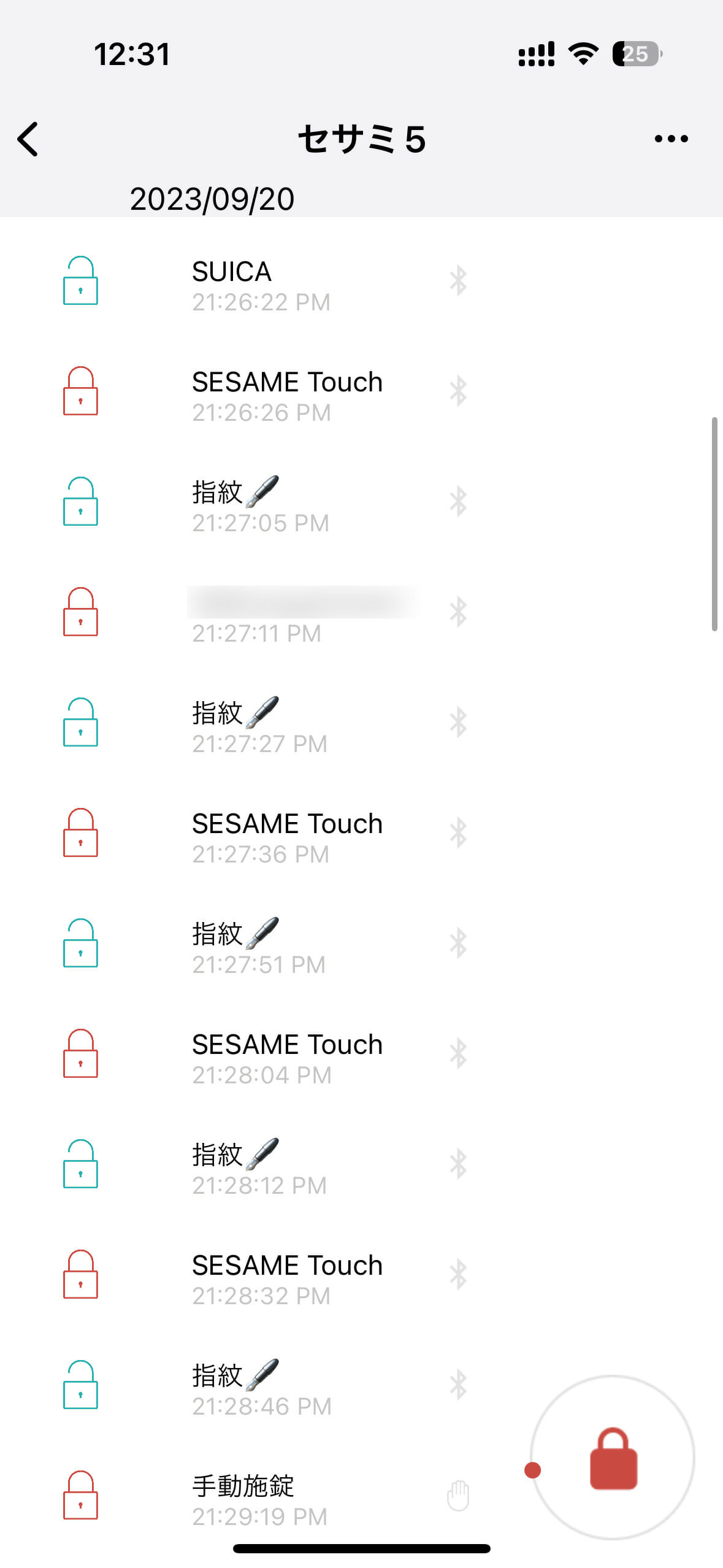The height and width of the screenshot is (1568, 723).
Task: Go back from the セサミ5 history screen
Action: [28, 139]
